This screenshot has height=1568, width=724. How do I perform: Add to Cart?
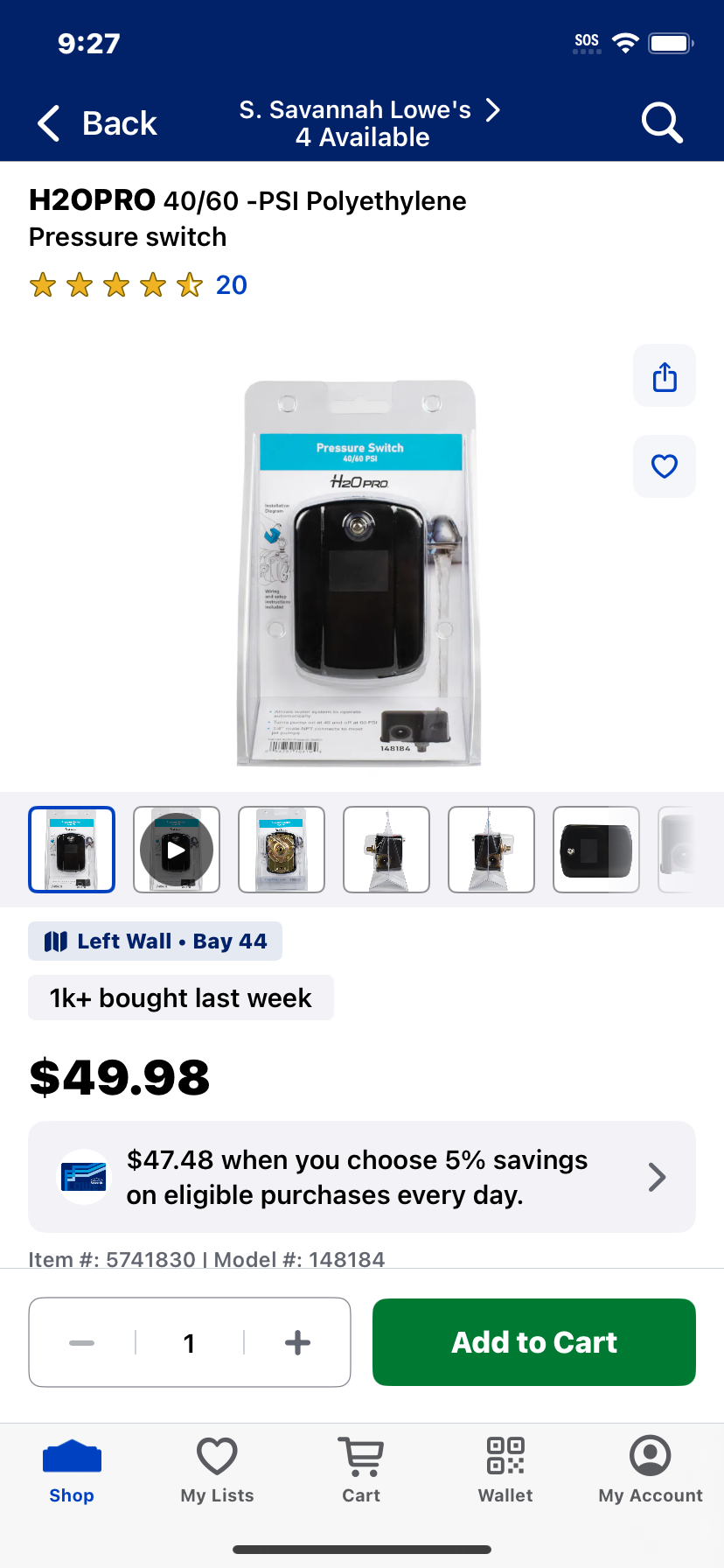pos(534,1342)
